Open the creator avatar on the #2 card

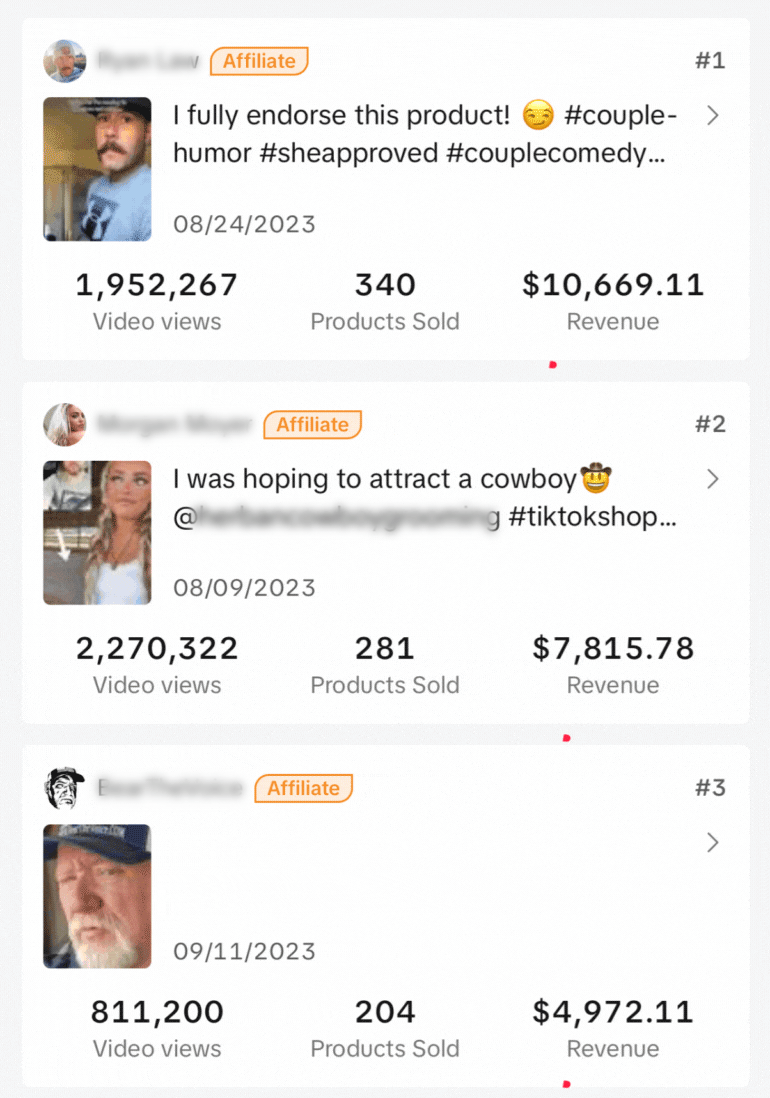(65, 424)
